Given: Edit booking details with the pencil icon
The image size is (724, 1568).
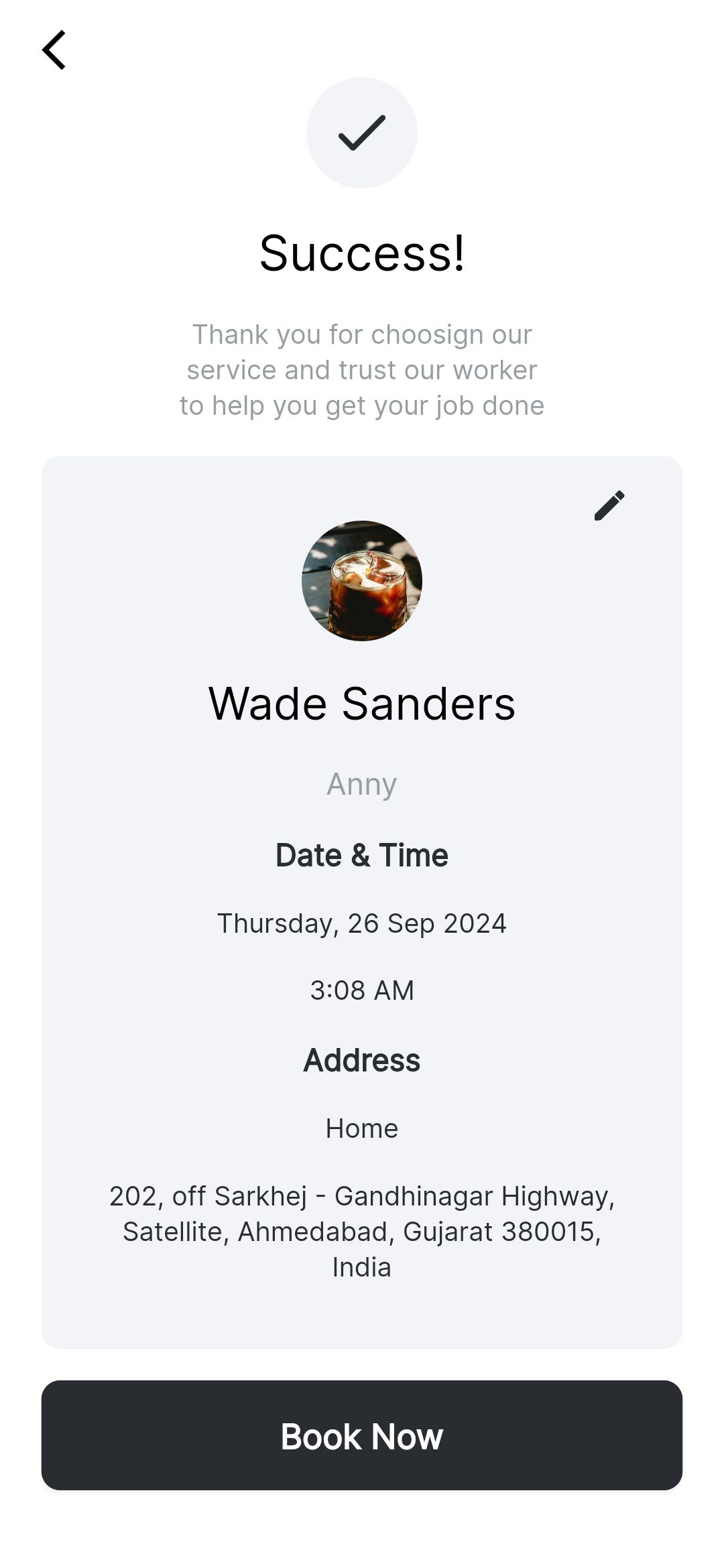Looking at the screenshot, I should pyautogui.click(x=609, y=506).
